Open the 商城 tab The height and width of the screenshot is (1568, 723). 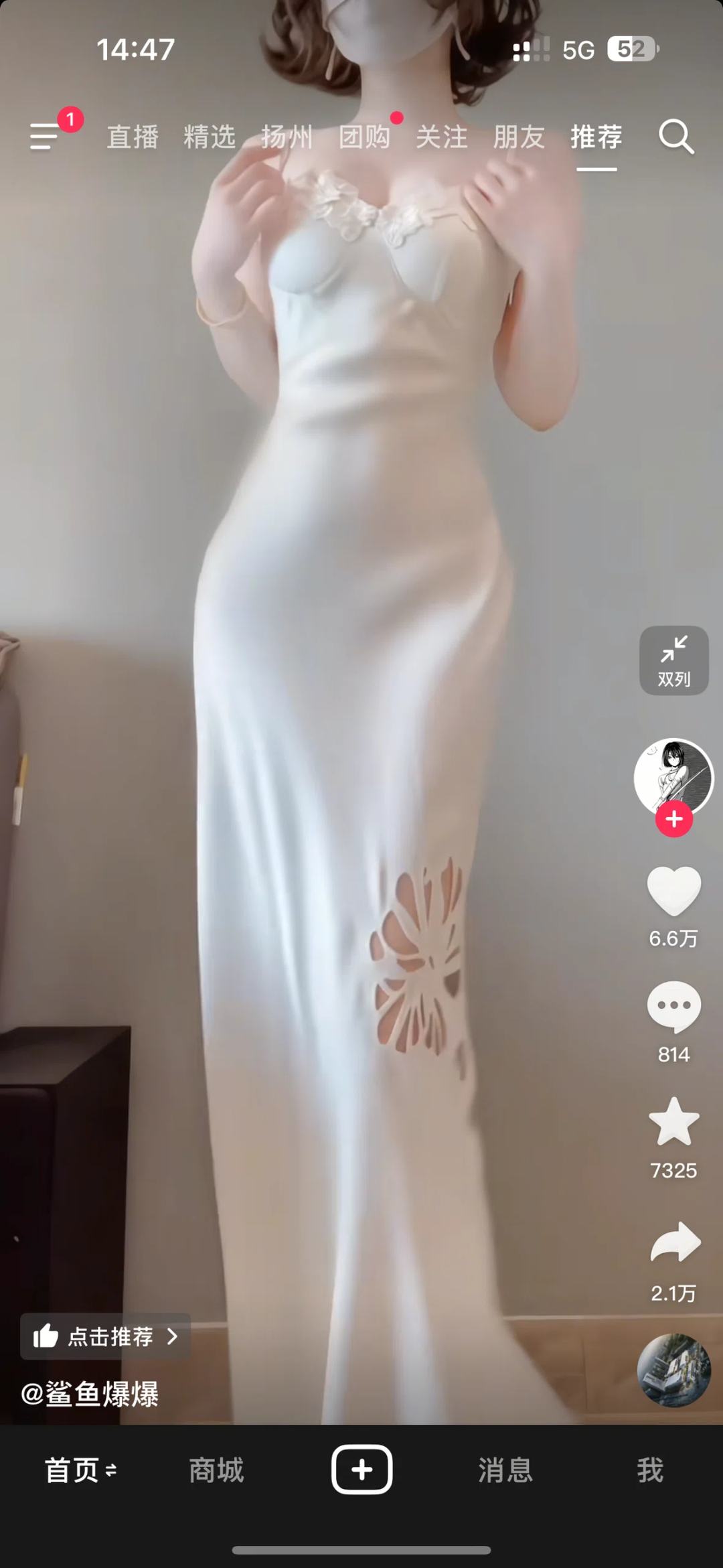(x=216, y=1470)
